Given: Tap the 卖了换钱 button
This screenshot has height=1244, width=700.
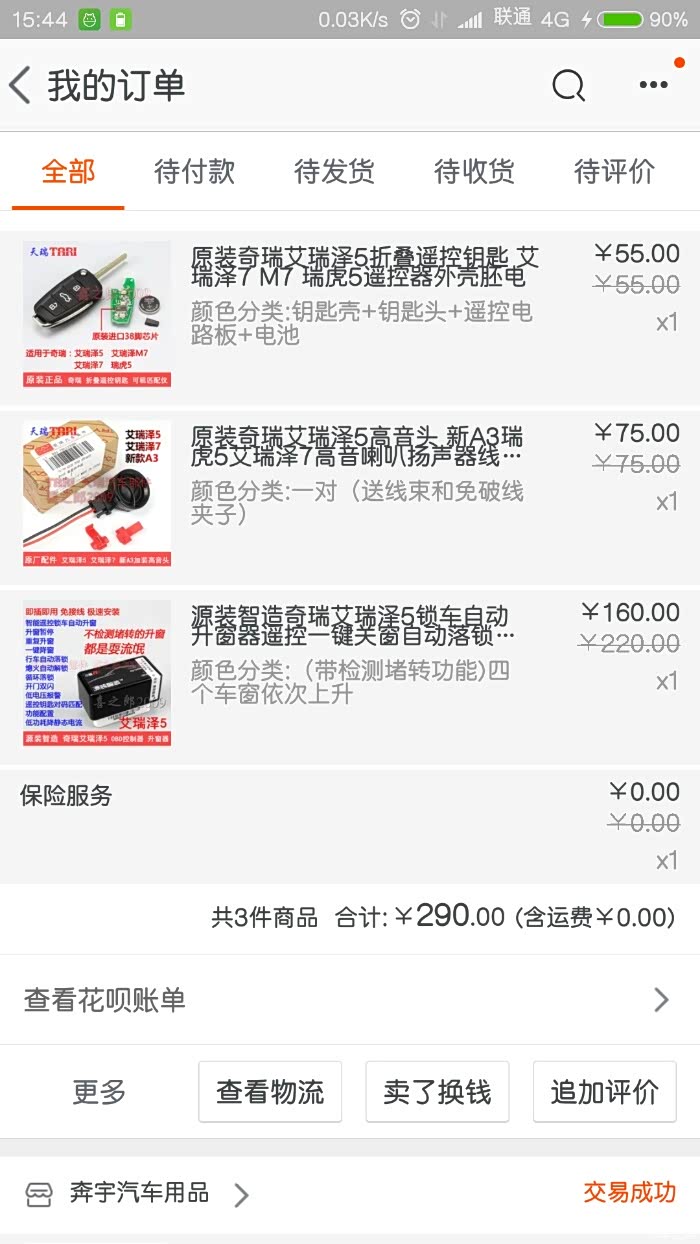Looking at the screenshot, I should point(437,1092).
